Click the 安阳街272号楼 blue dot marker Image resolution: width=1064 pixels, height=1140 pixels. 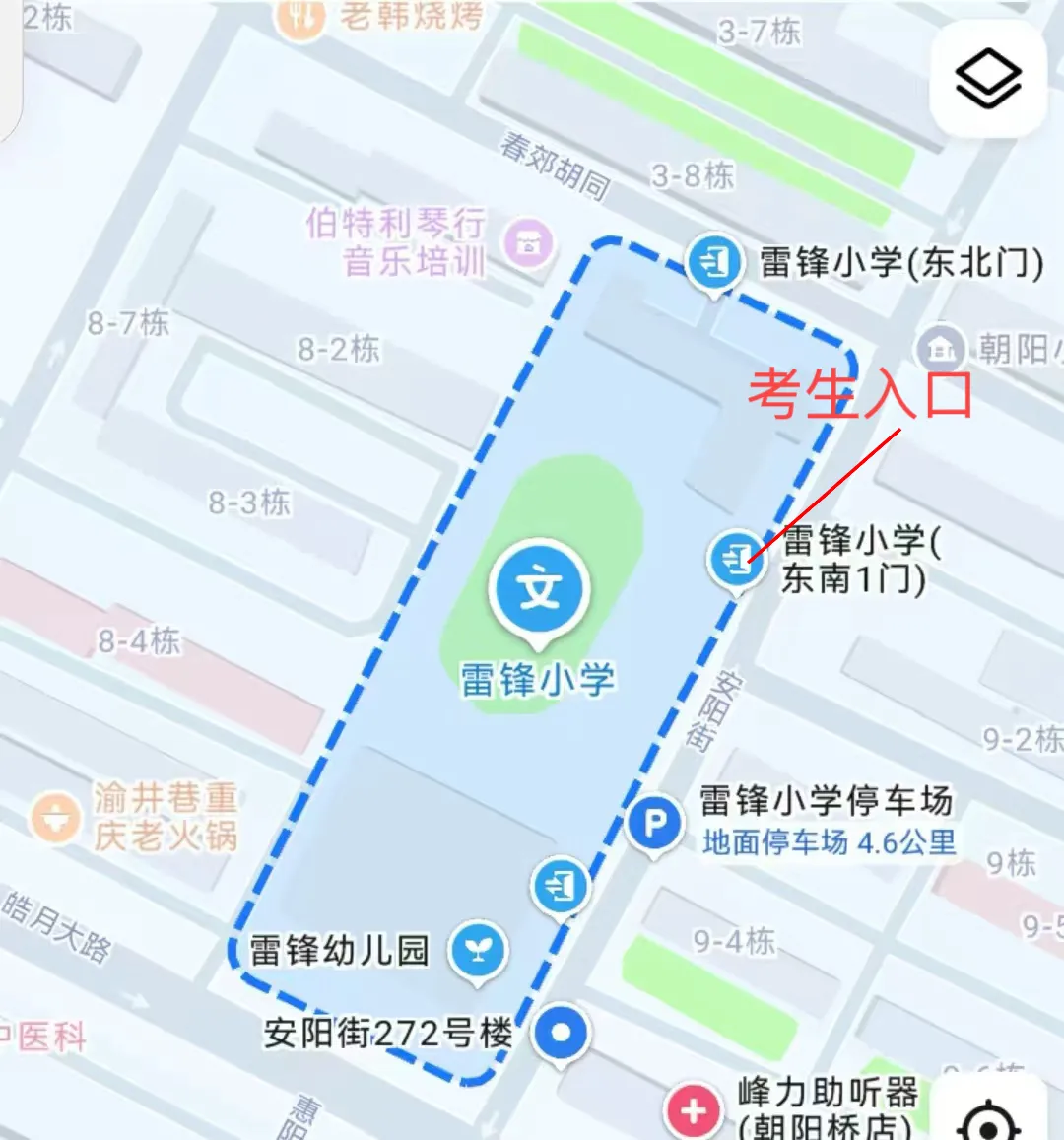(560, 1033)
